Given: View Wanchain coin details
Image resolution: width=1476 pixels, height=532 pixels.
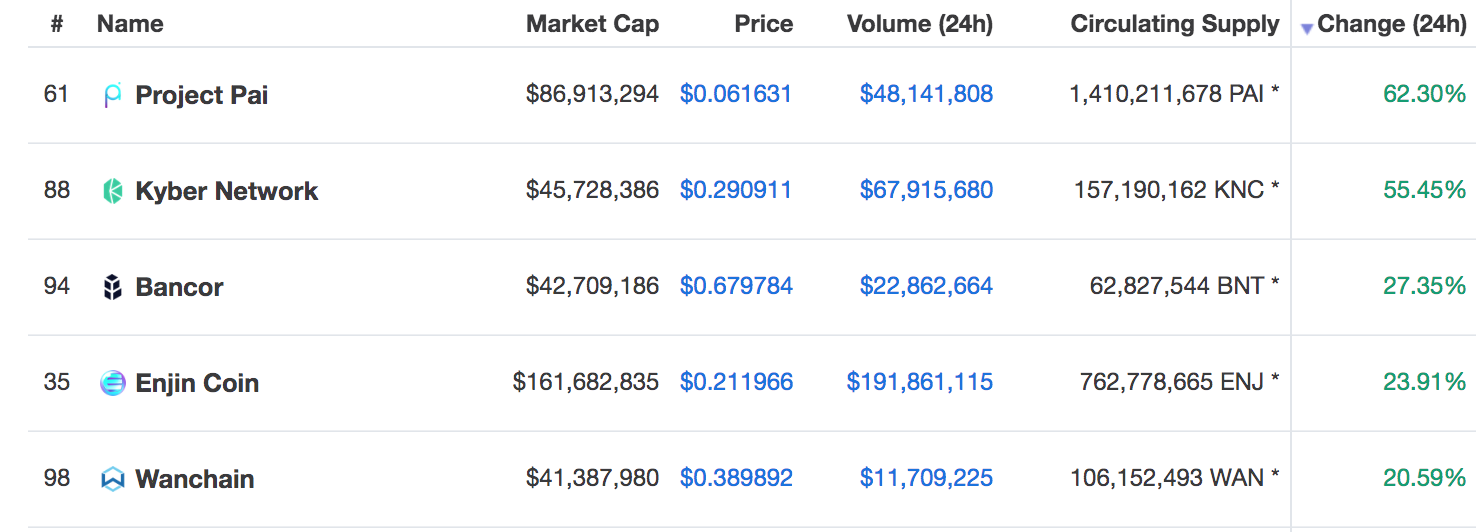Looking at the screenshot, I should pyautogui.click(x=194, y=479).
